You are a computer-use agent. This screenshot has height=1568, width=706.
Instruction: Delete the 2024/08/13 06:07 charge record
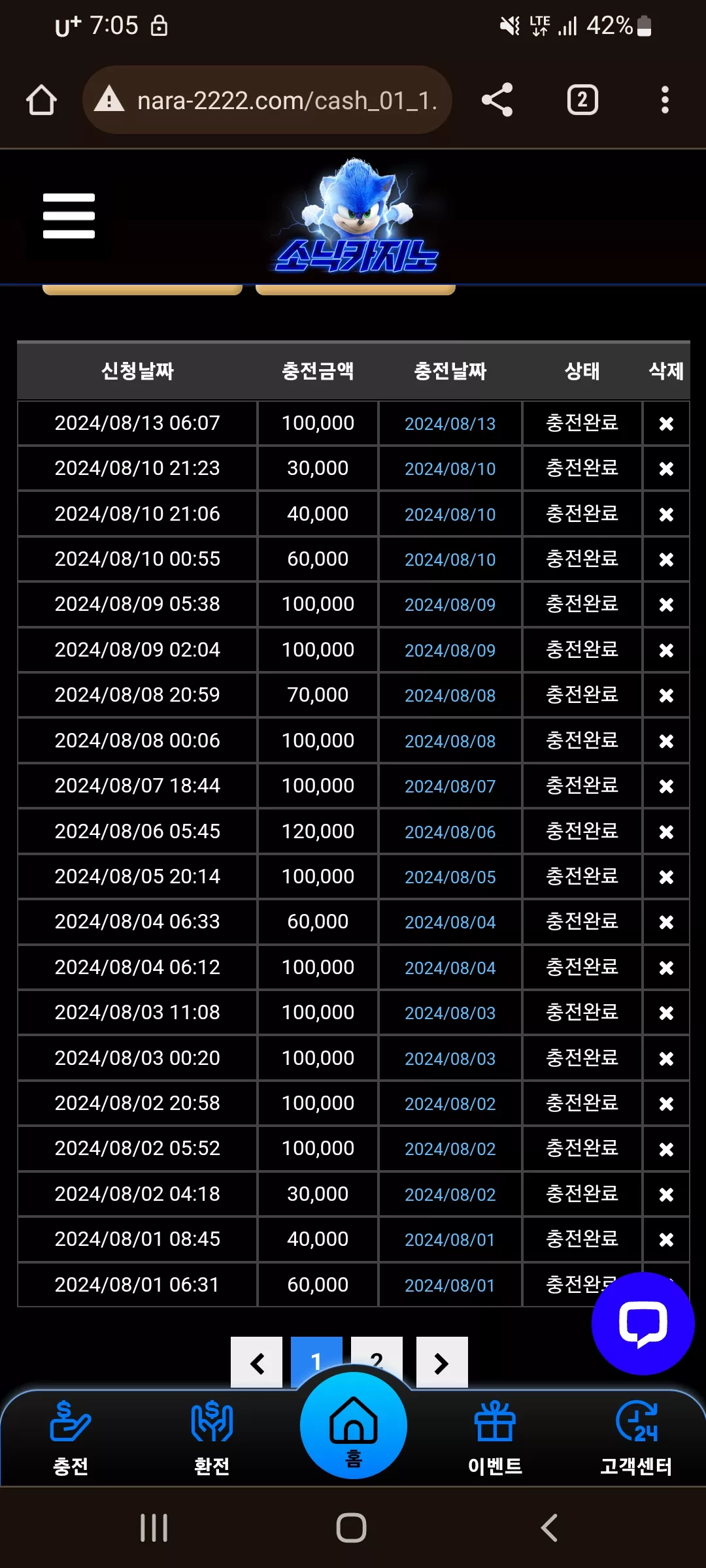[x=666, y=423]
